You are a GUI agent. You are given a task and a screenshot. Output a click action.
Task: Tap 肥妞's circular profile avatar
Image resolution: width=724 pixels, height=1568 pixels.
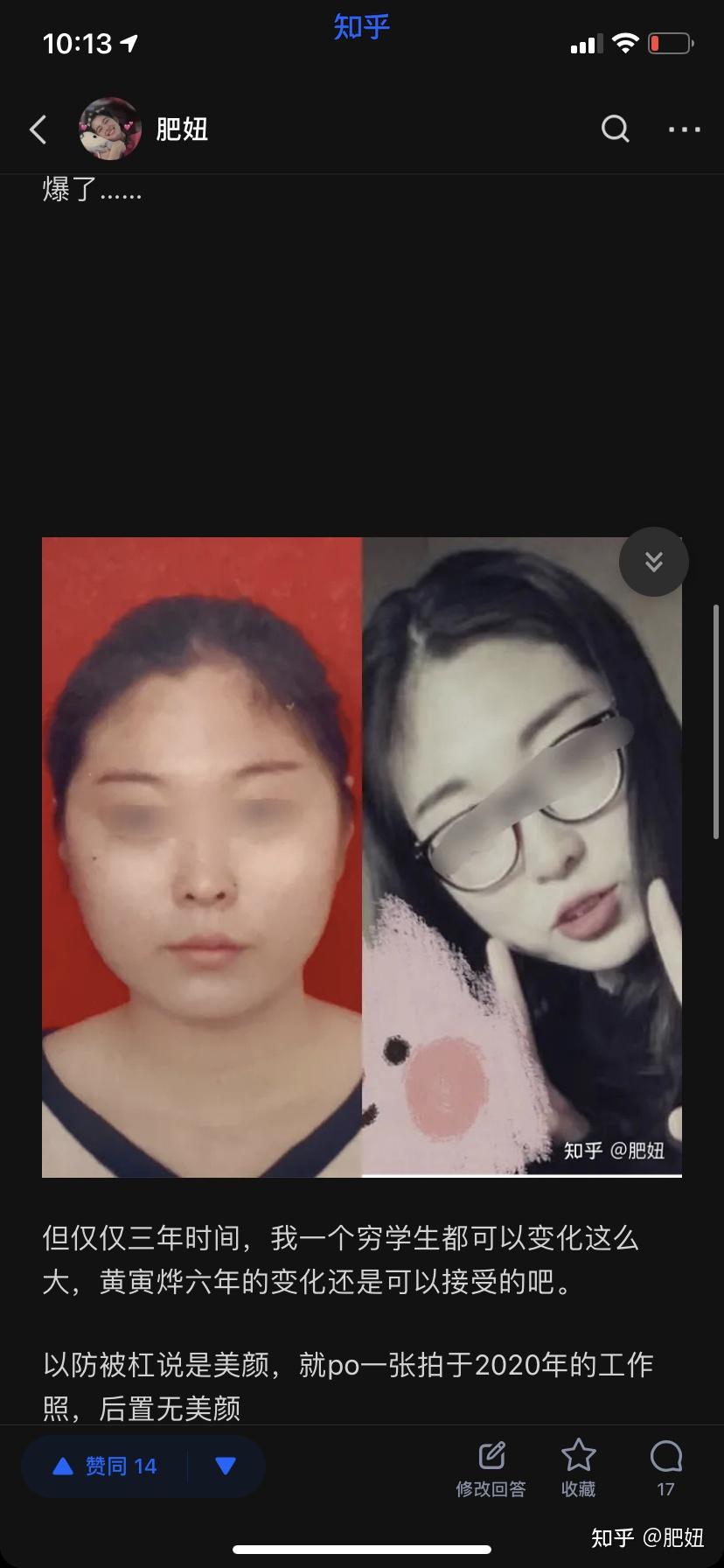coord(108,129)
